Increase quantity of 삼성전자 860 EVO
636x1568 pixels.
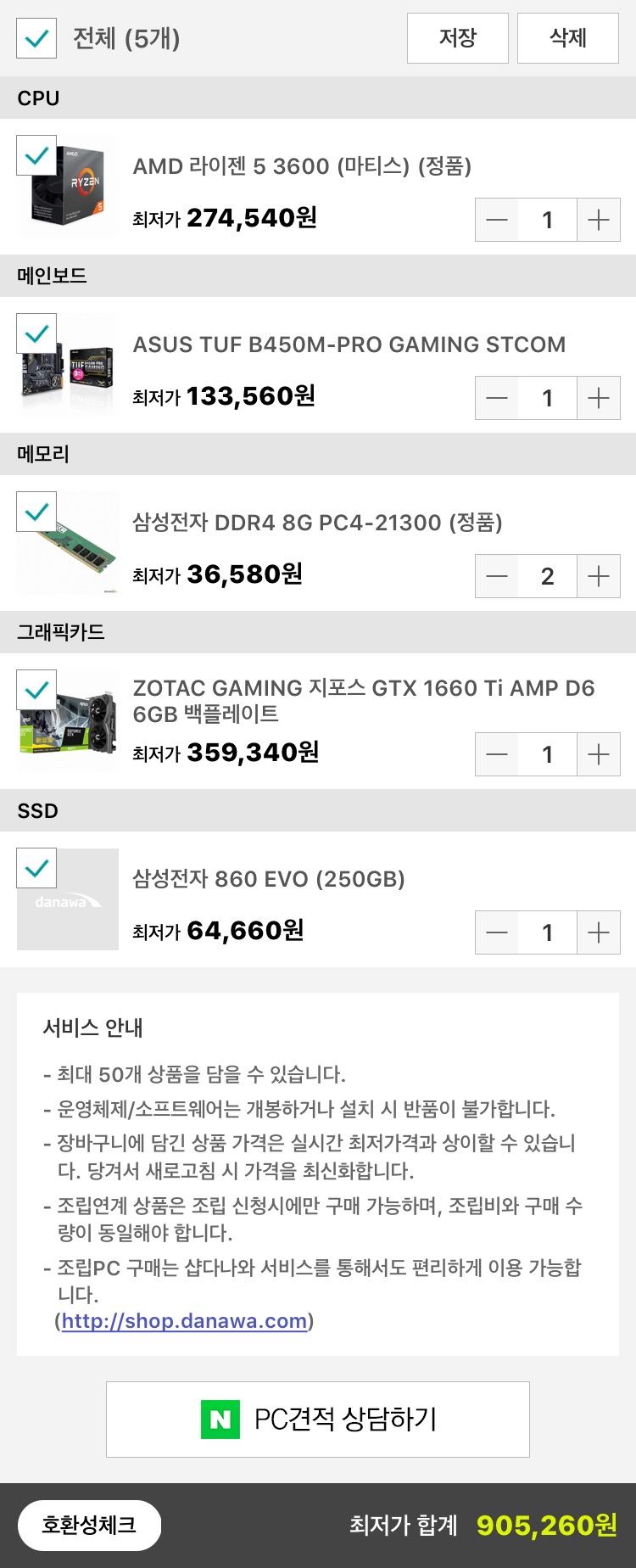599,933
